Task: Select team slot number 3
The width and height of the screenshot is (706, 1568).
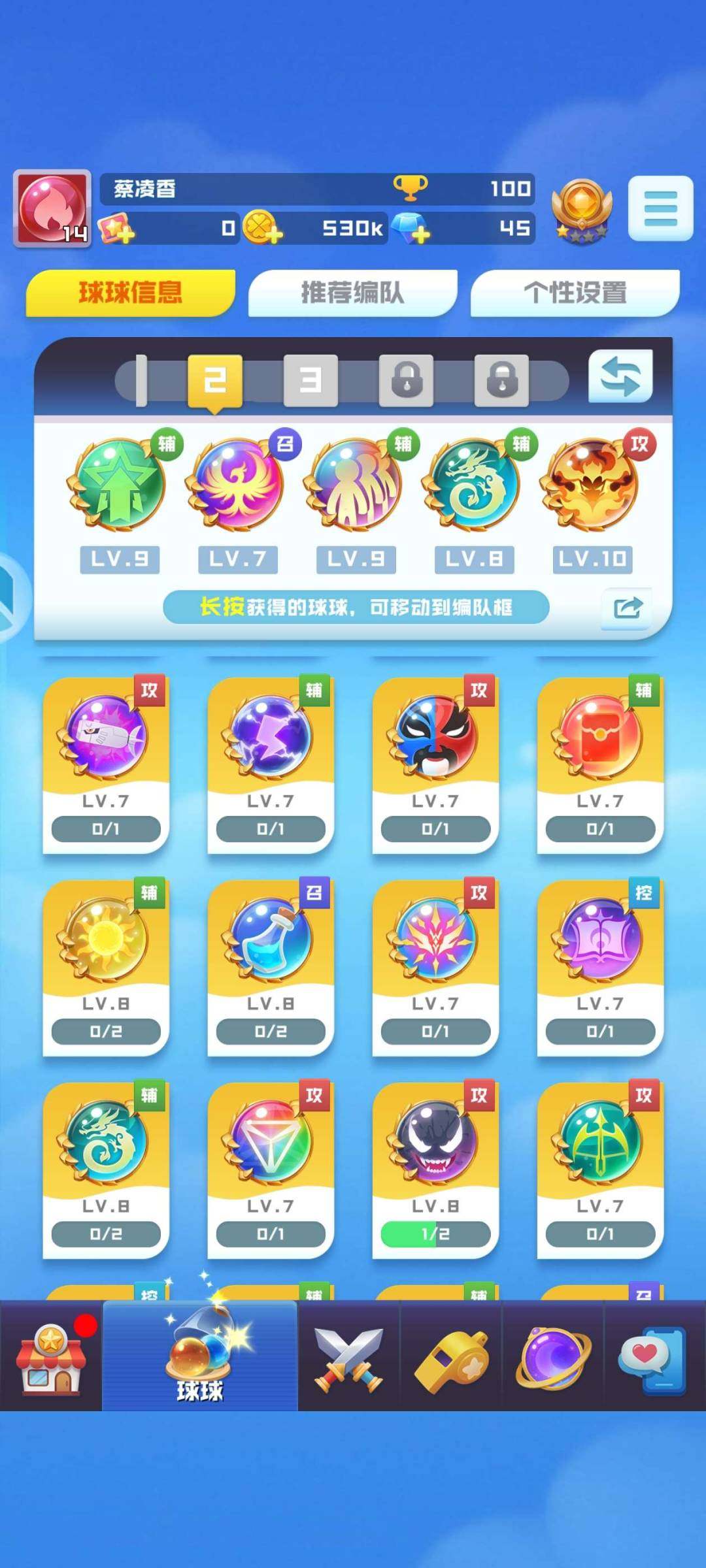Action: (x=311, y=380)
